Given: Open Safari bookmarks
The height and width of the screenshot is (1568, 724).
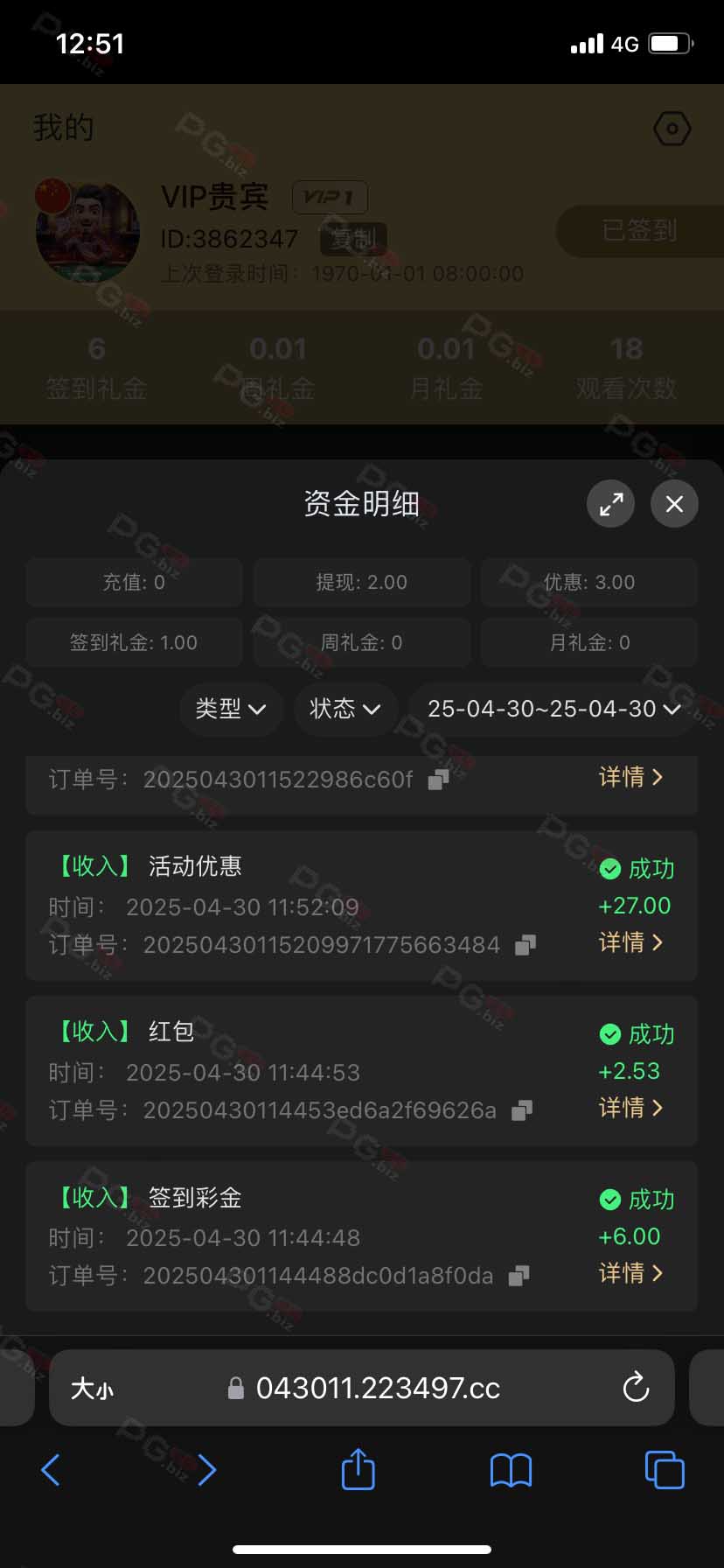Looking at the screenshot, I should point(512,1470).
